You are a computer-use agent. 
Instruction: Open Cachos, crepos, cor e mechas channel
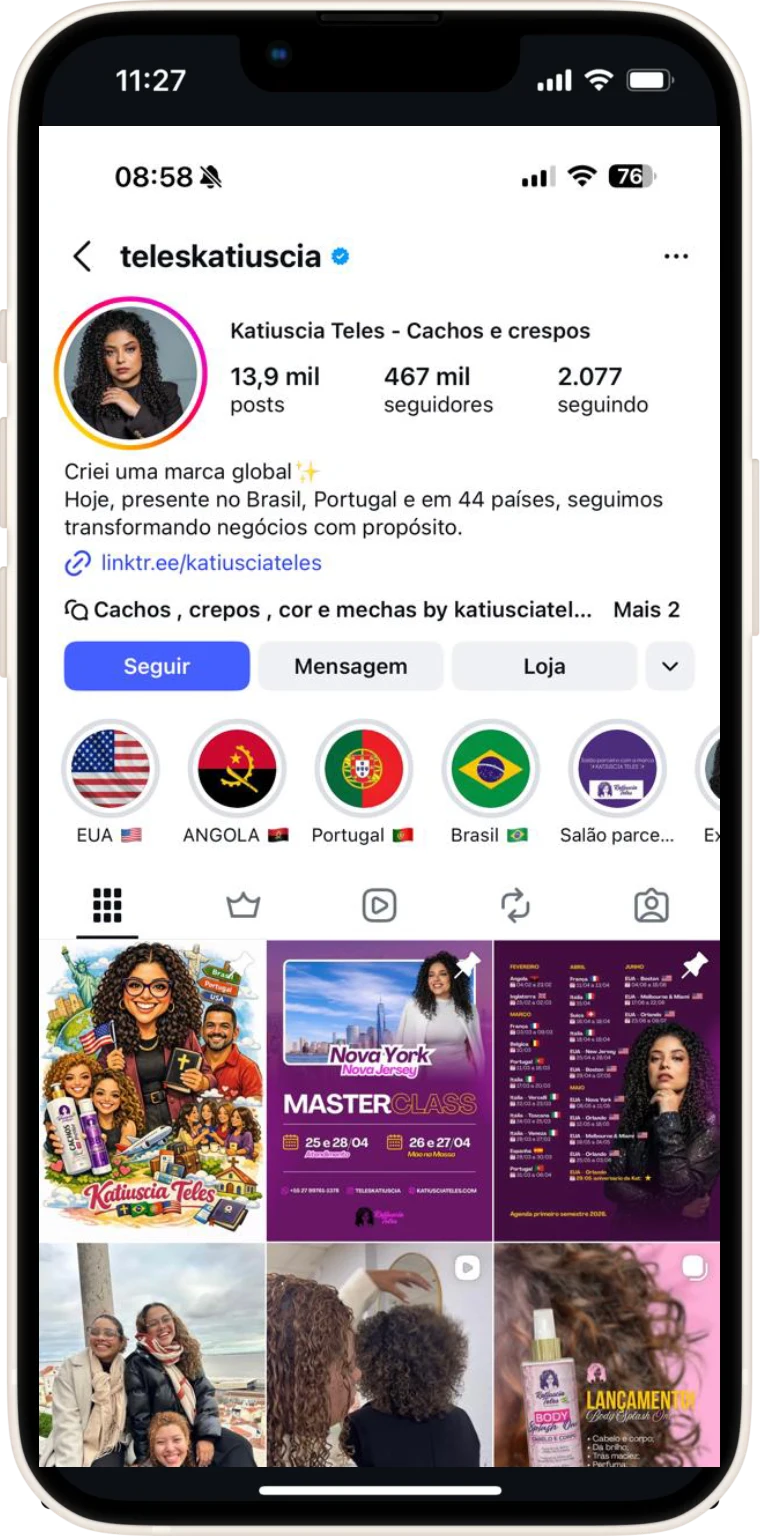[340, 610]
